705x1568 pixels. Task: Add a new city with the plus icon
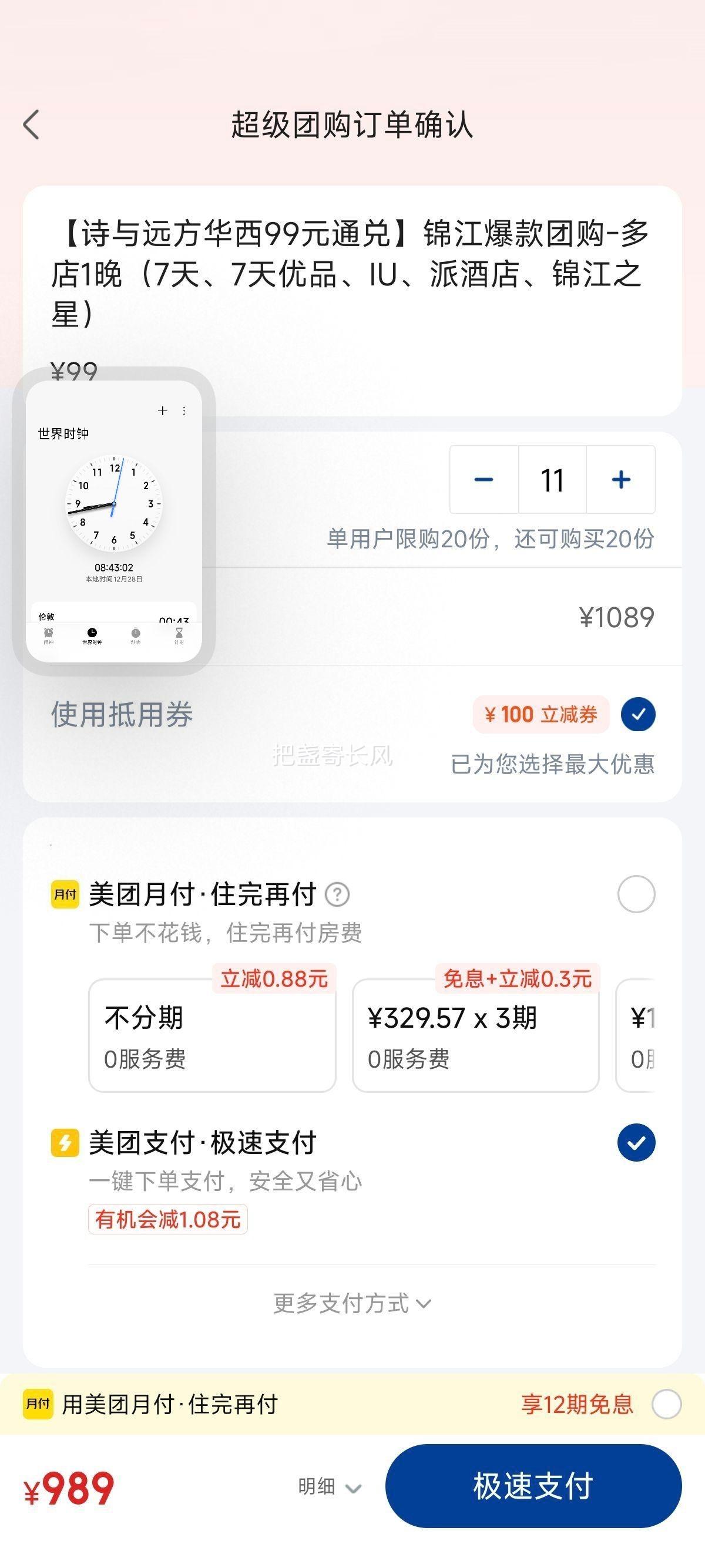pyautogui.click(x=163, y=411)
